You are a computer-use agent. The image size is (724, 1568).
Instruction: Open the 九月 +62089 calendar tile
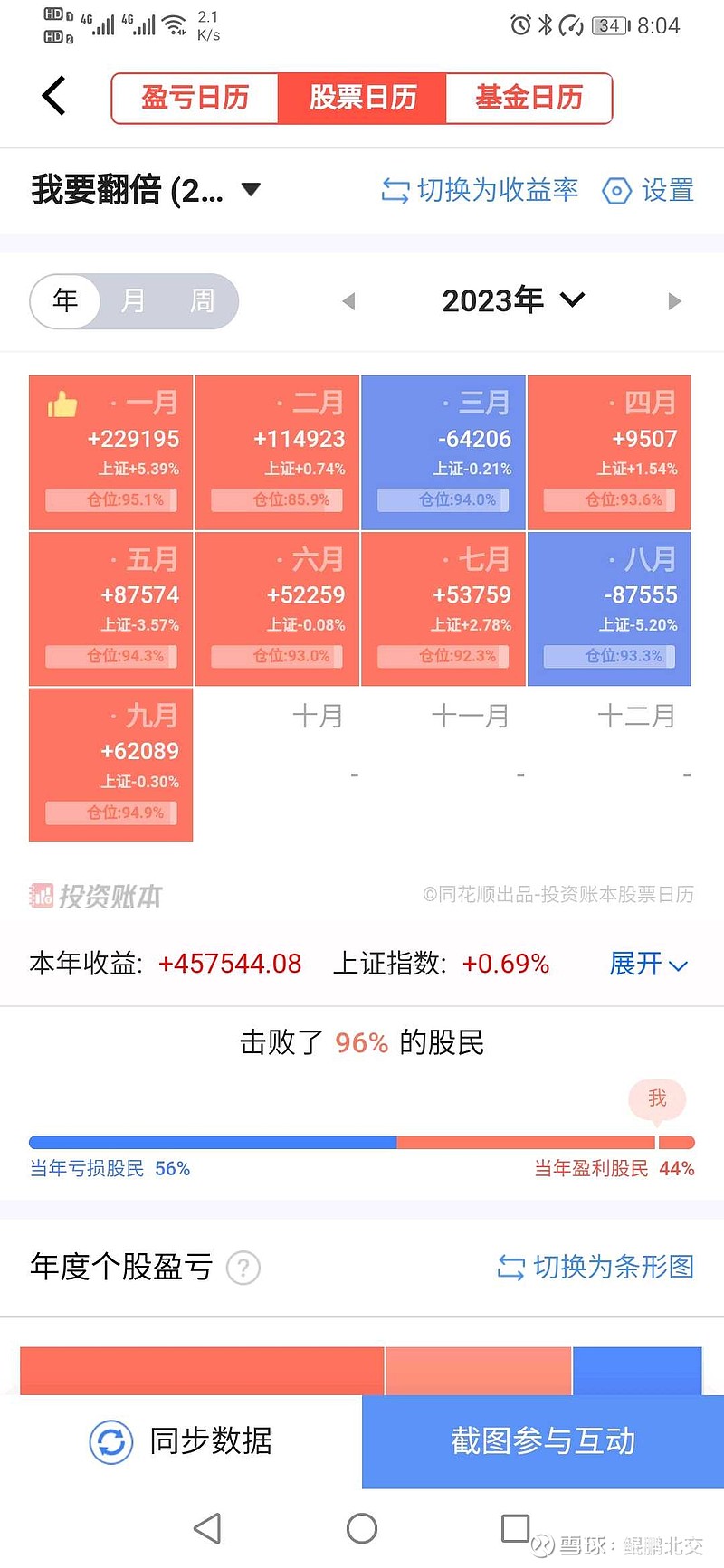tap(111, 765)
